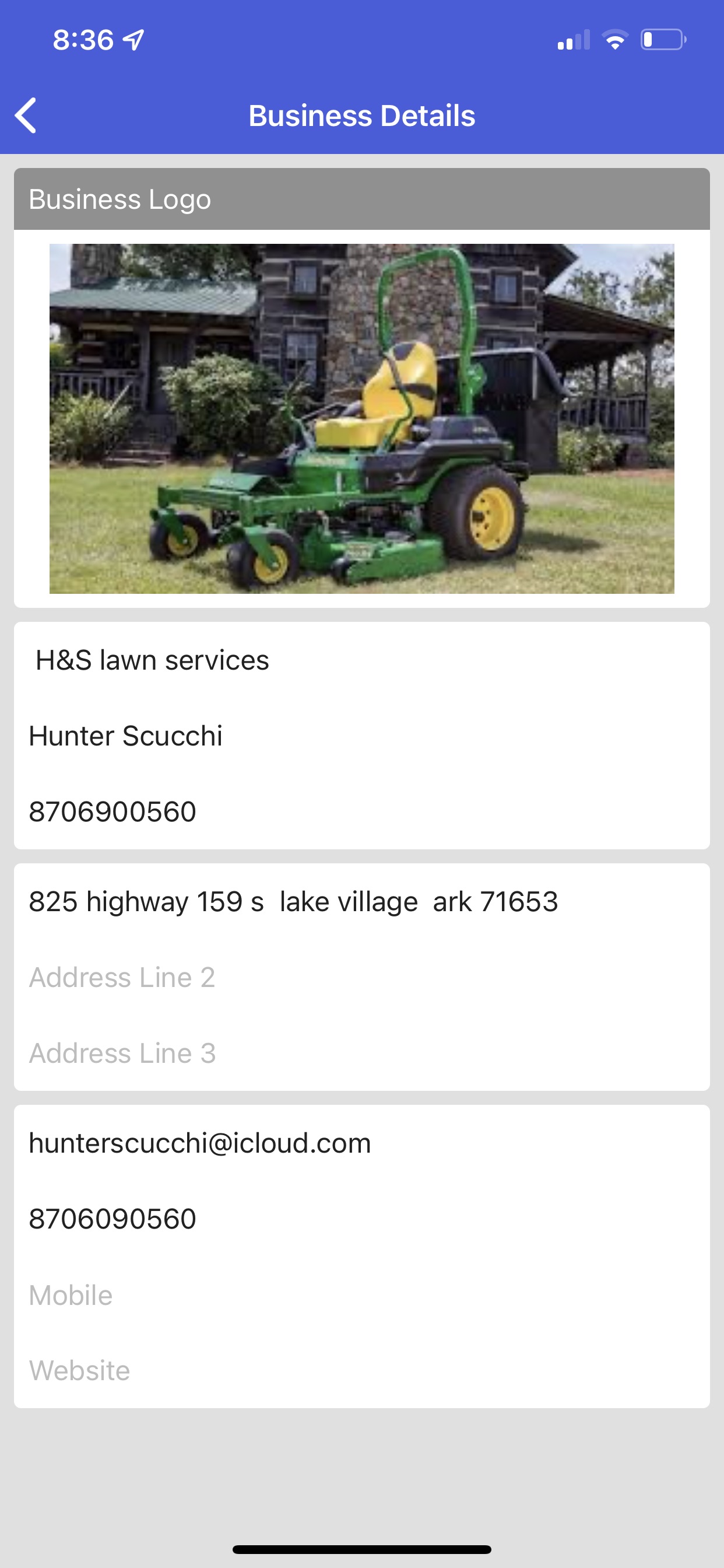Click the battery indicator icon
The height and width of the screenshot is (1568, 724).
pyautogui.click(x=662, y=39)
